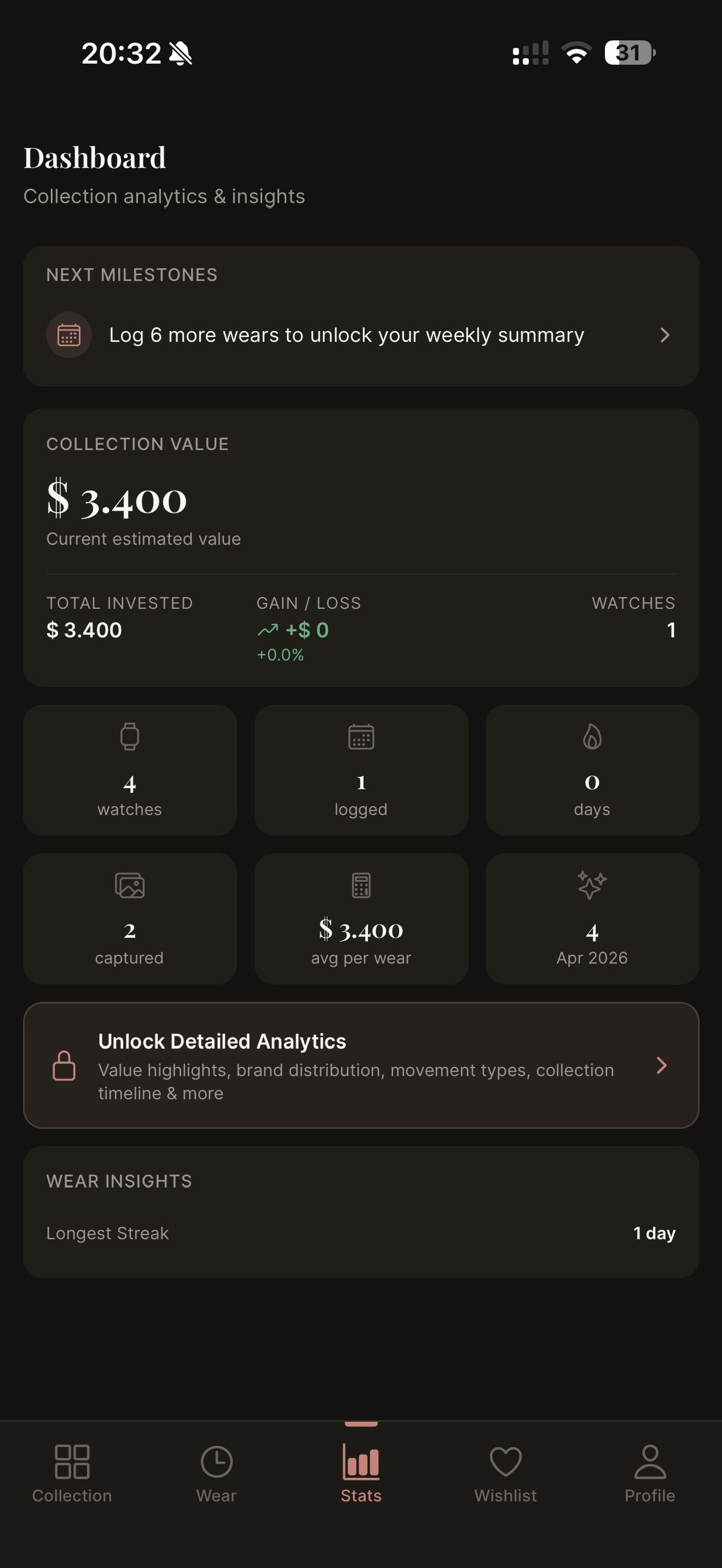
Task: Open the Unlock Detailed Analytics banner
Action: click(x=360, y=1066)
